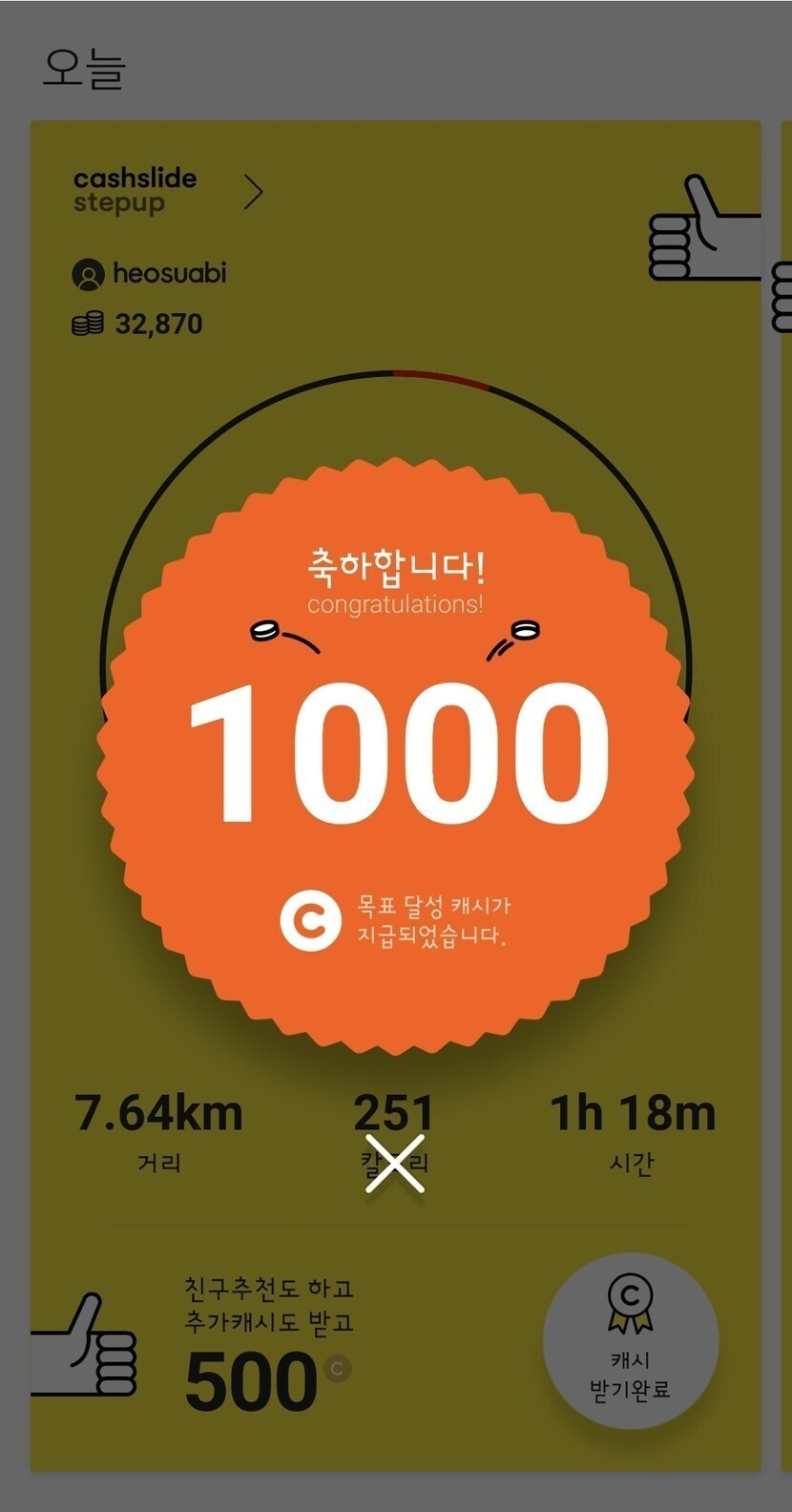This screenshot has width=792, height=1512.
Task: Open the heosuabi profile
Action: [150, 274]
